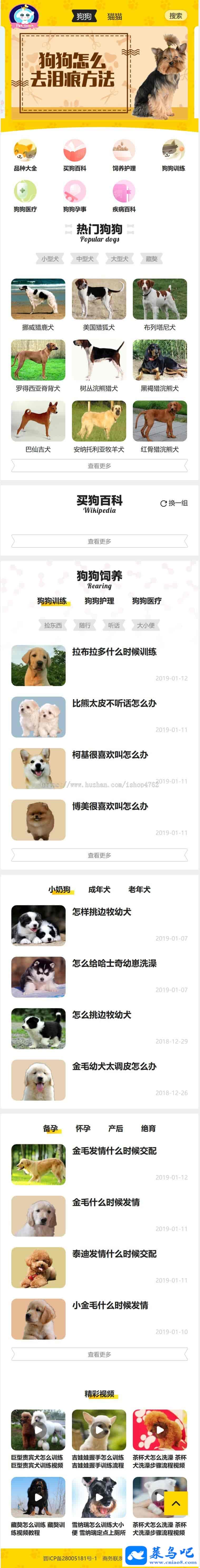This screenshot has height=1568, width=200.
Task: Open 饲养护理 category
Action: 124,155
